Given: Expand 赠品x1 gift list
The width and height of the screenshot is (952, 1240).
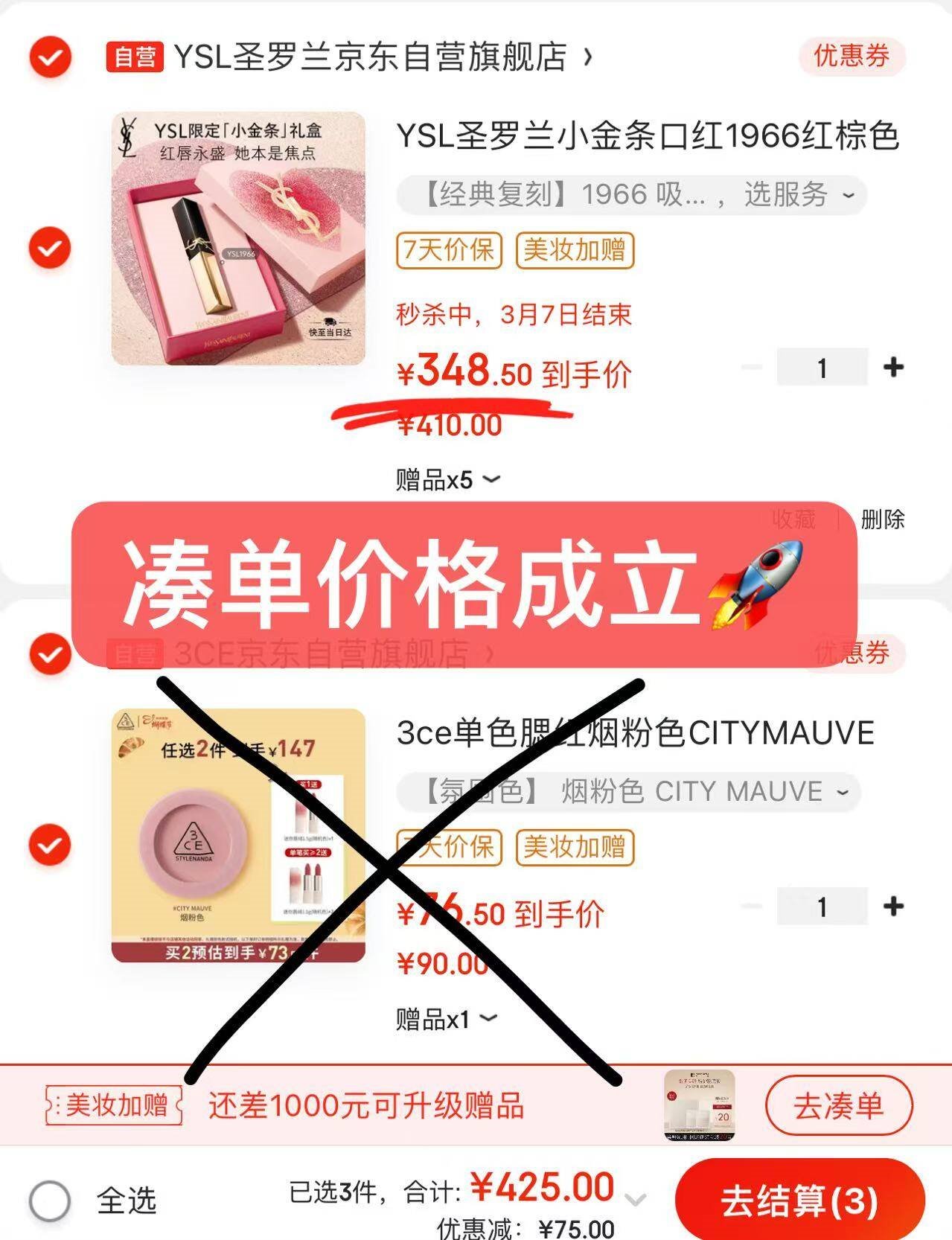Looking at the screenshot, I should coord(446,1019).
